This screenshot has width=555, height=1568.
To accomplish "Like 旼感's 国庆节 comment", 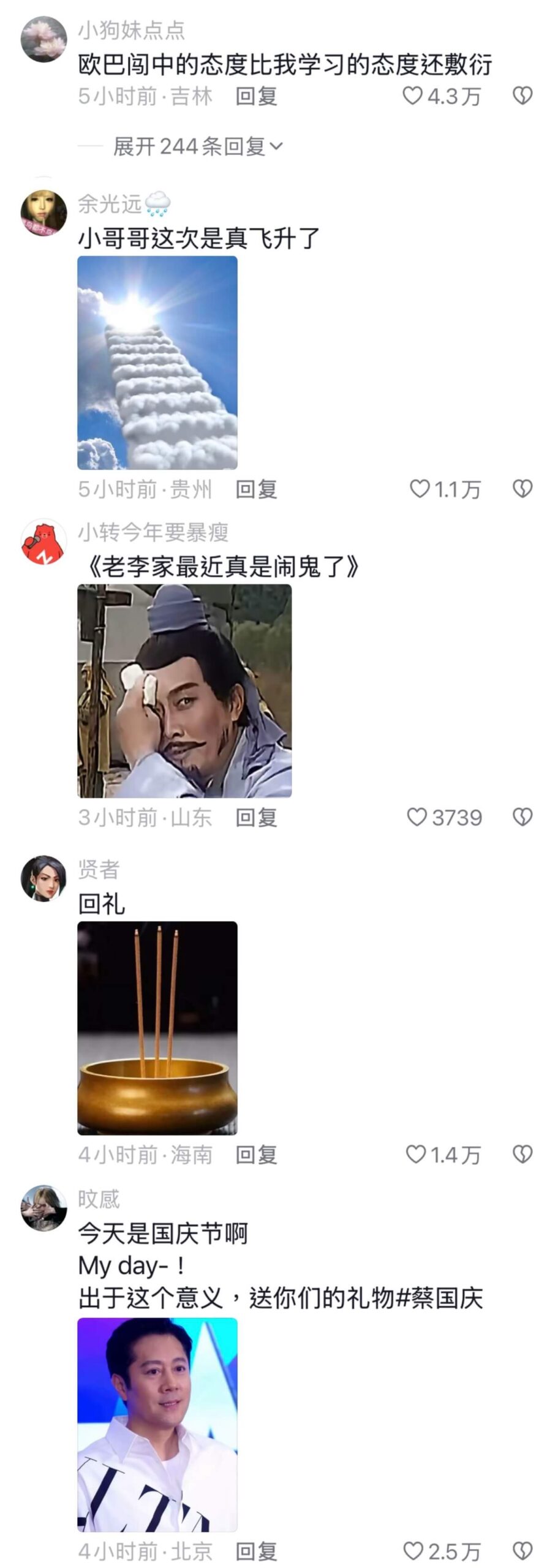I will click(x=413, y=1551).
